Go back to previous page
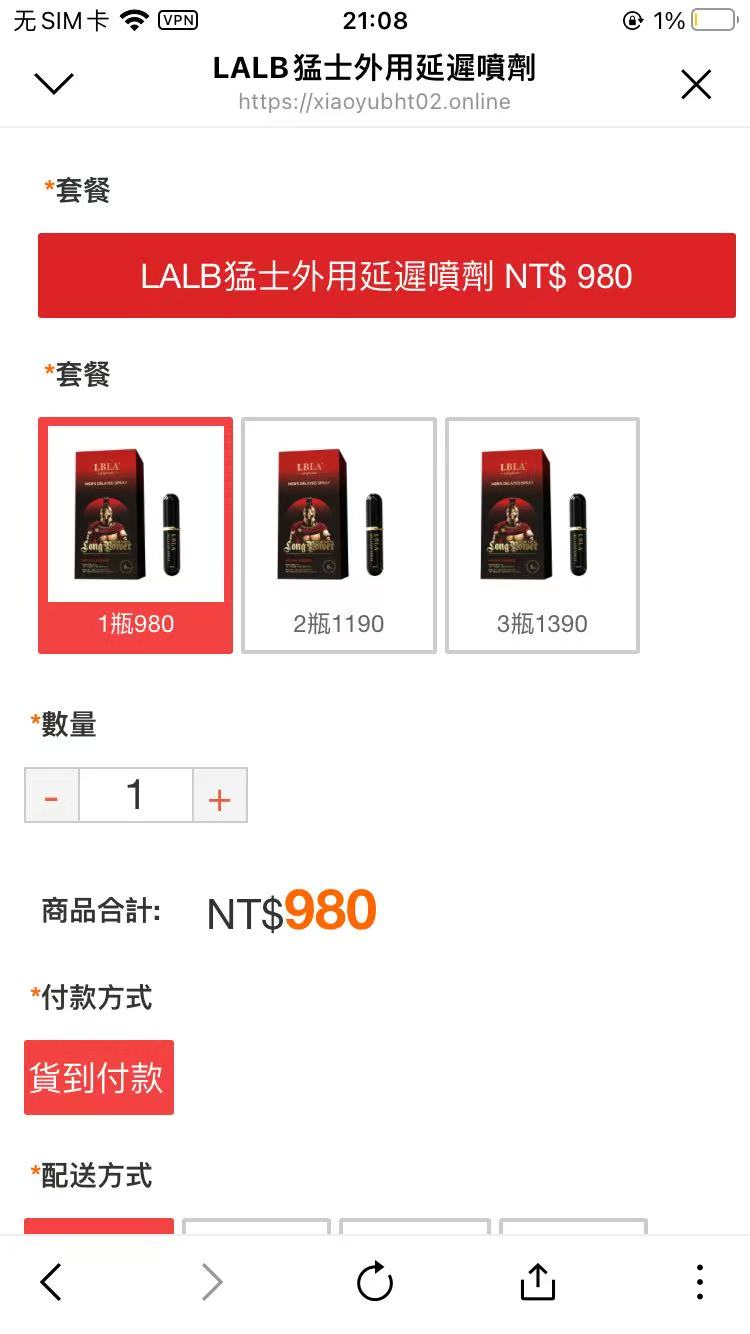750x1334 pixels. tap(51, 1282)
